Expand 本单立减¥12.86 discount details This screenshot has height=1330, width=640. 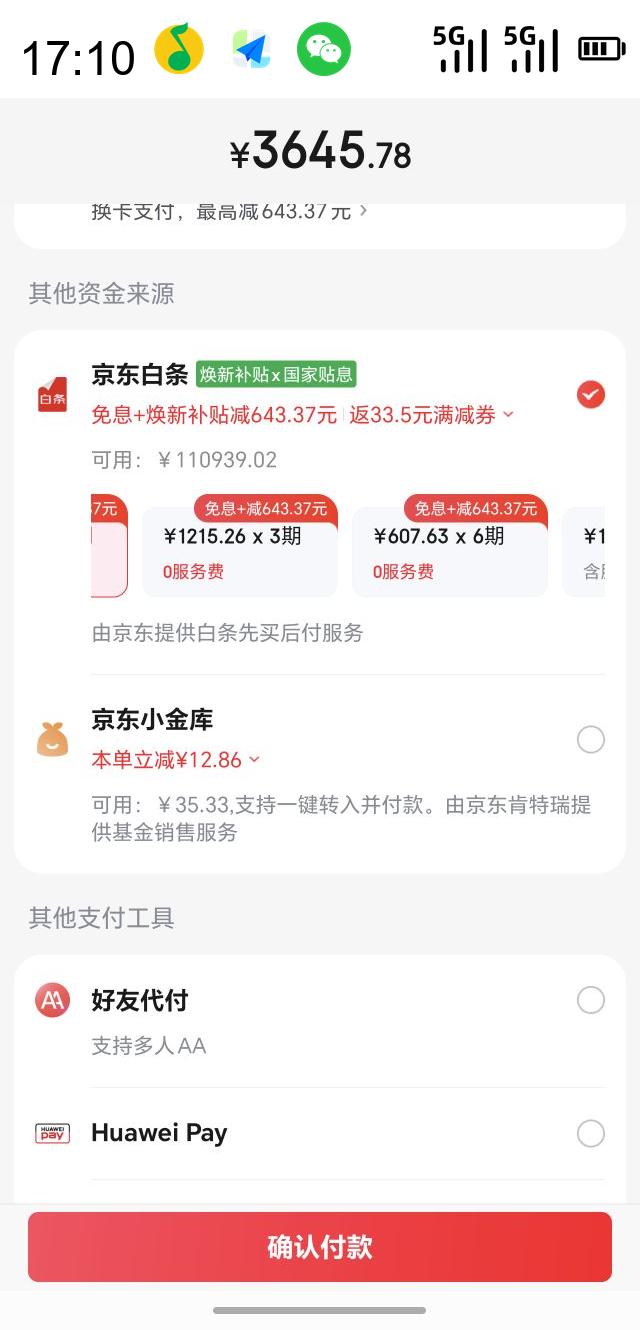(176, 760)
